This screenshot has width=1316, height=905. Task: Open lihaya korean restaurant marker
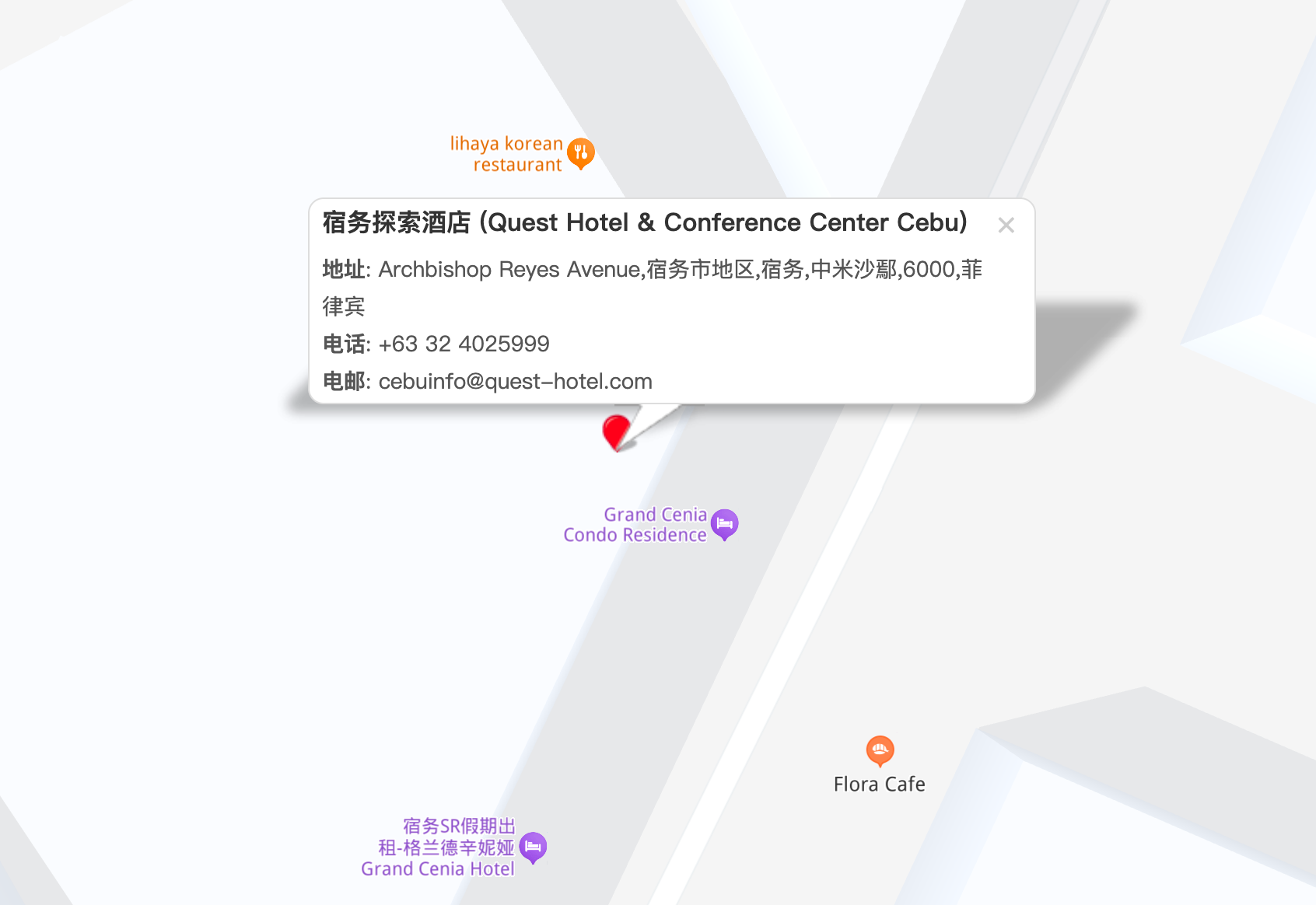pos(581,152)
